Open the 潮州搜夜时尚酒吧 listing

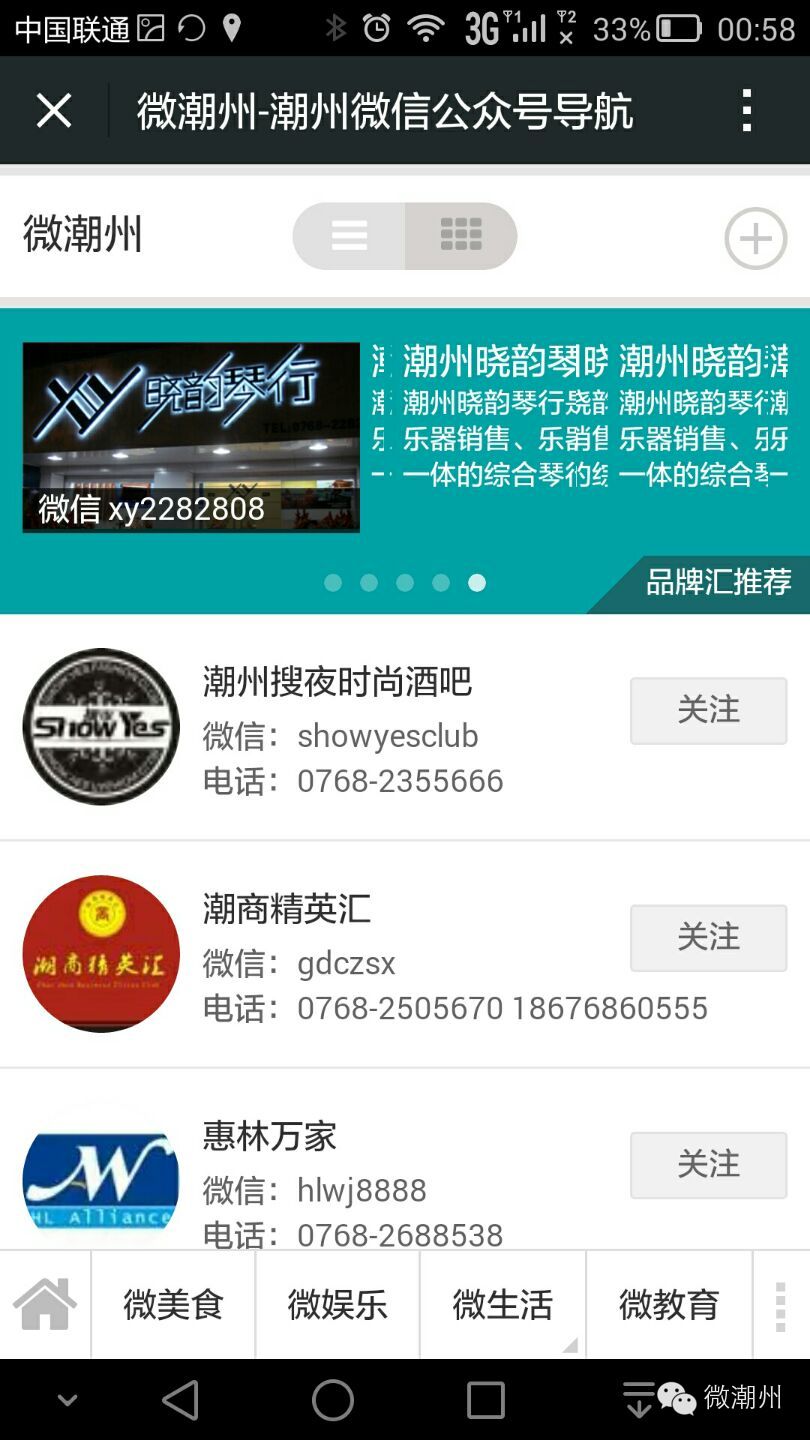pos(337,683)
